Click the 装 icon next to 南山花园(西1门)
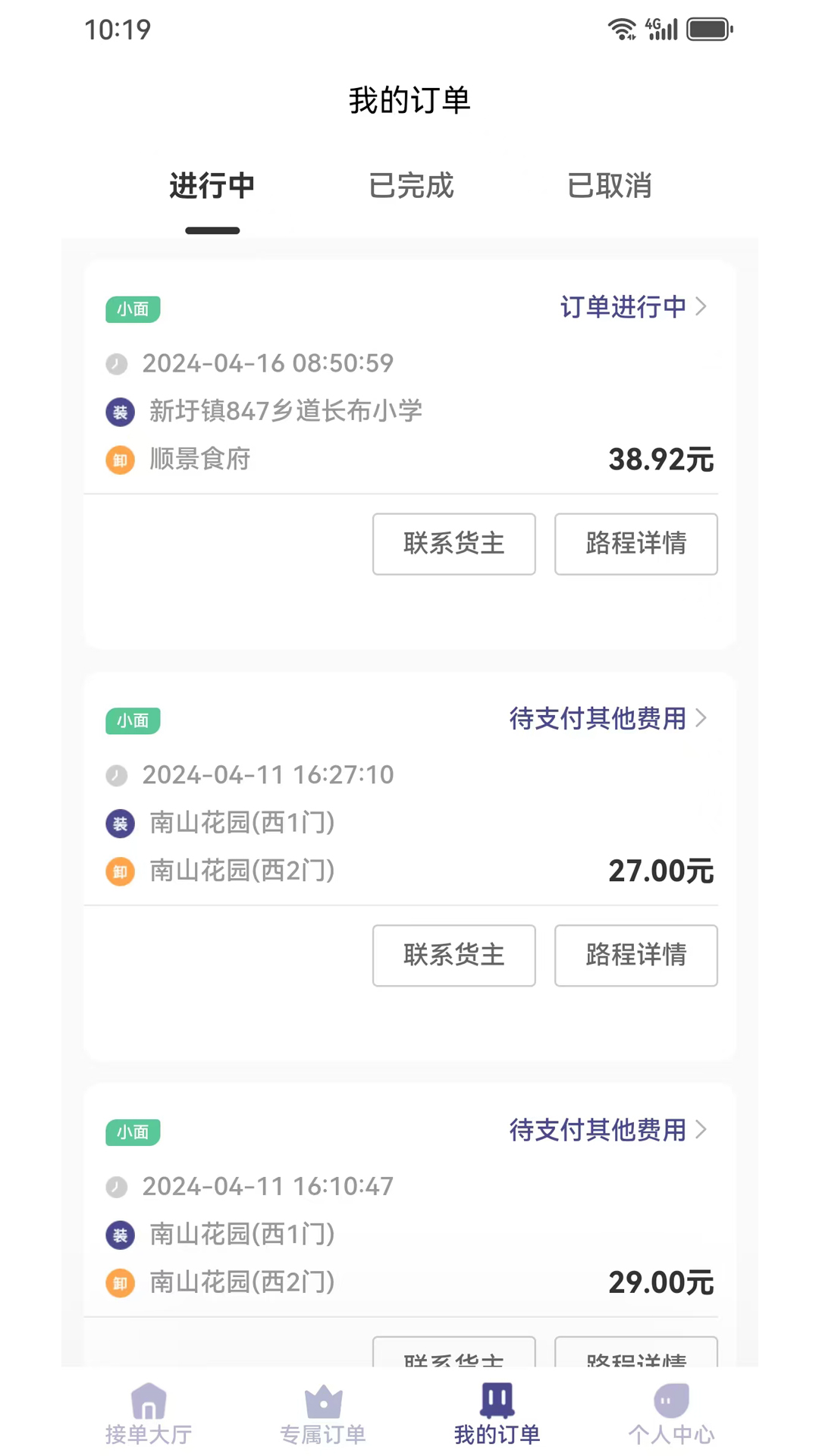819x1456 pixels. pos(120,824)
